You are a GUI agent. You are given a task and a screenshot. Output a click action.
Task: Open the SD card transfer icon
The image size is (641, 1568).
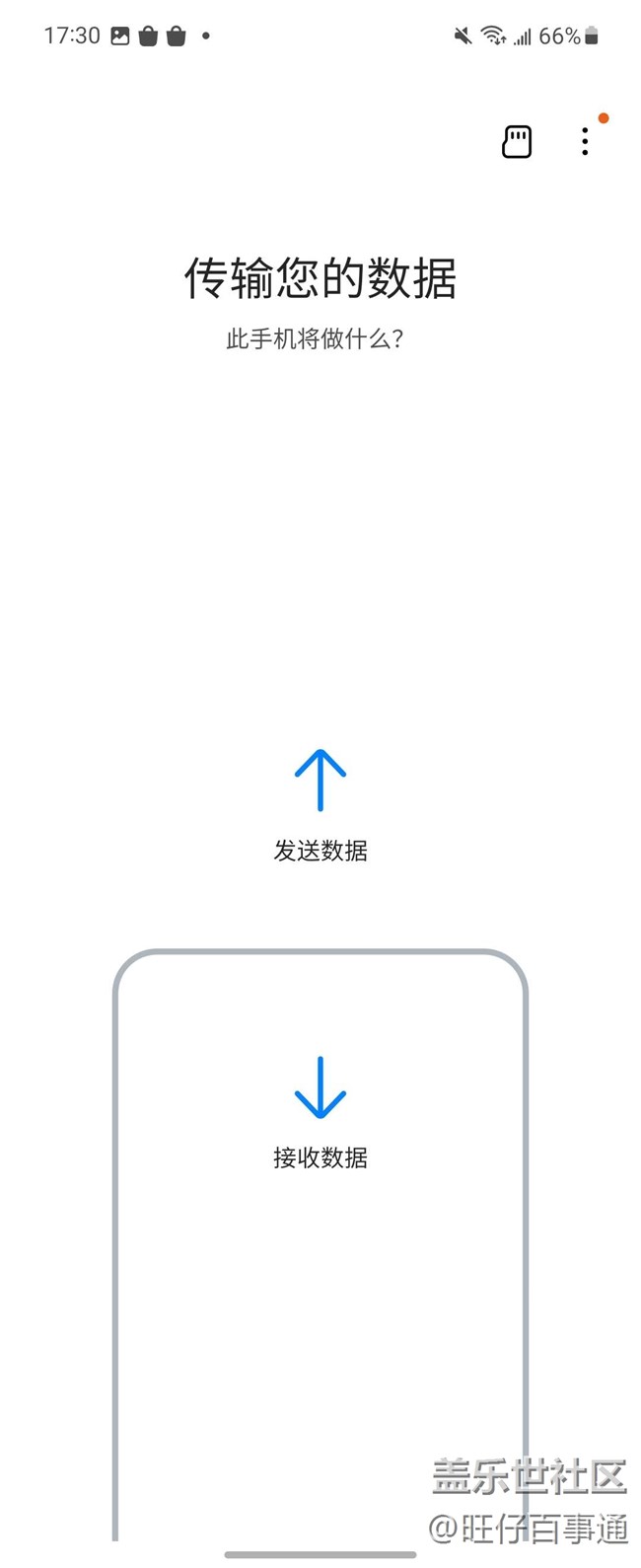(x=517, y=142)
